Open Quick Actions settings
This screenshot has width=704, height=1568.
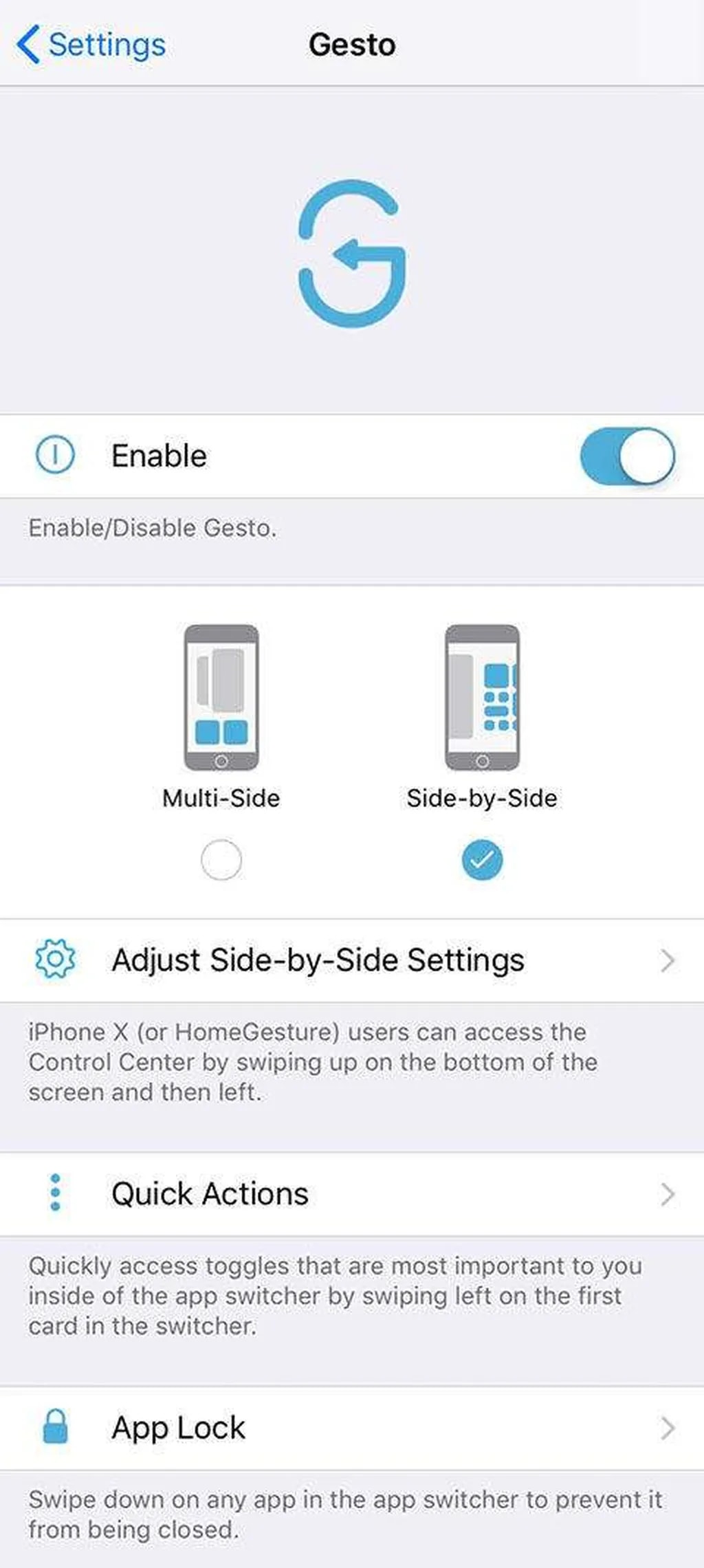(x=352, y=1194)
